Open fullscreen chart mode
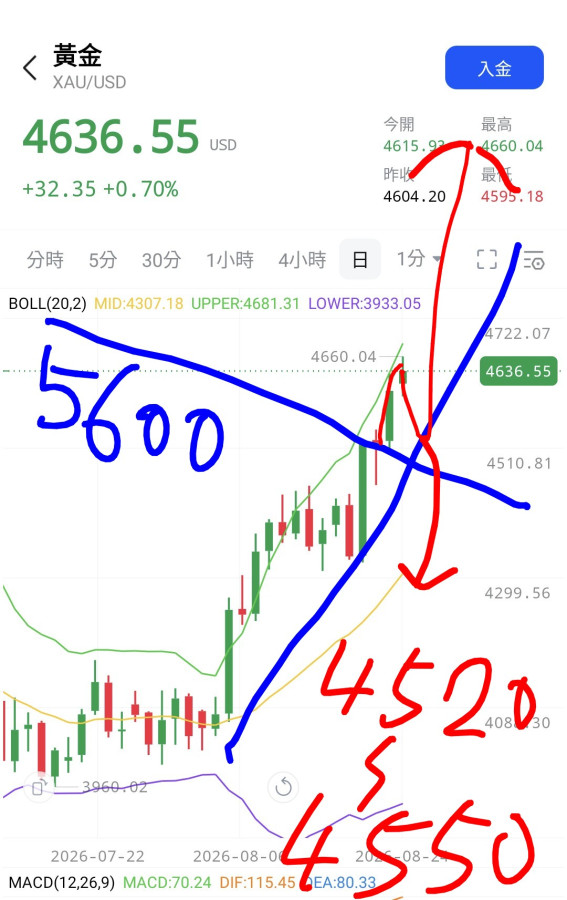Viewport: 567px width, 900px height. (487, 259)
